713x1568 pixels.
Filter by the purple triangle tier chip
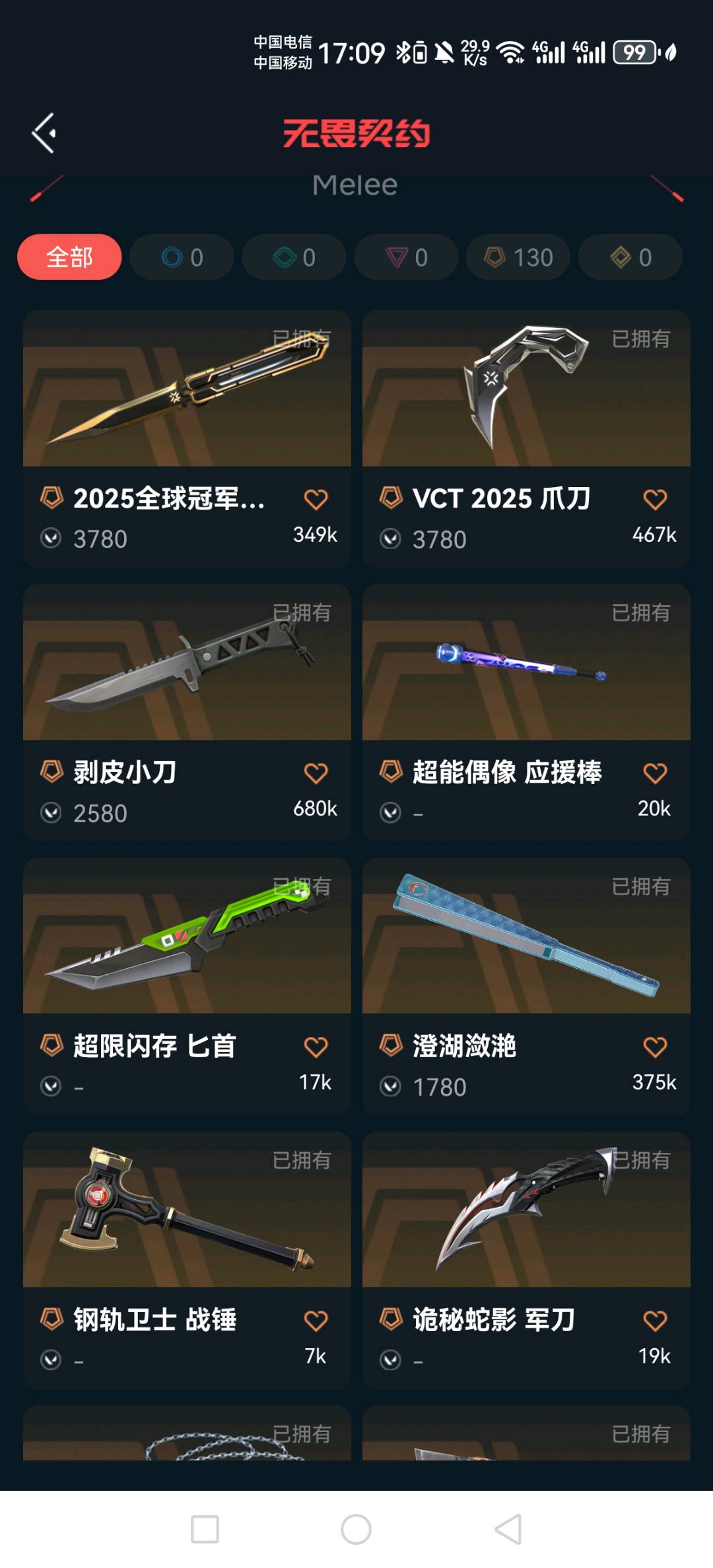(406, 257)
